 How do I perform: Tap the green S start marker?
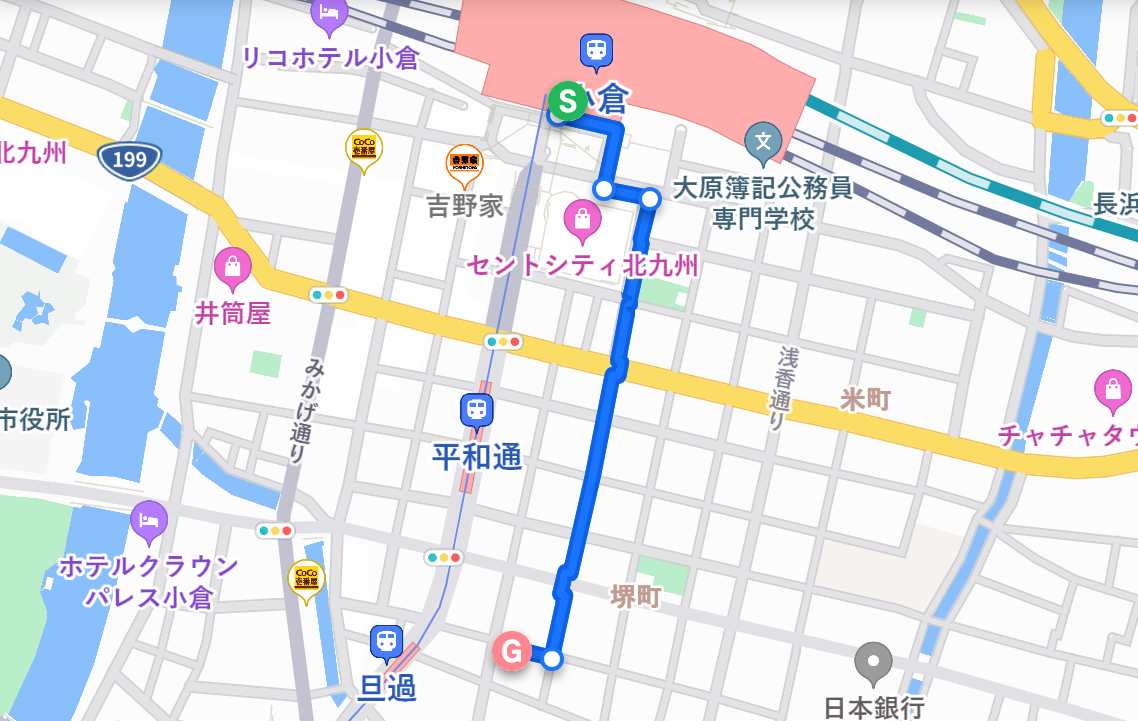pos(568,100)
